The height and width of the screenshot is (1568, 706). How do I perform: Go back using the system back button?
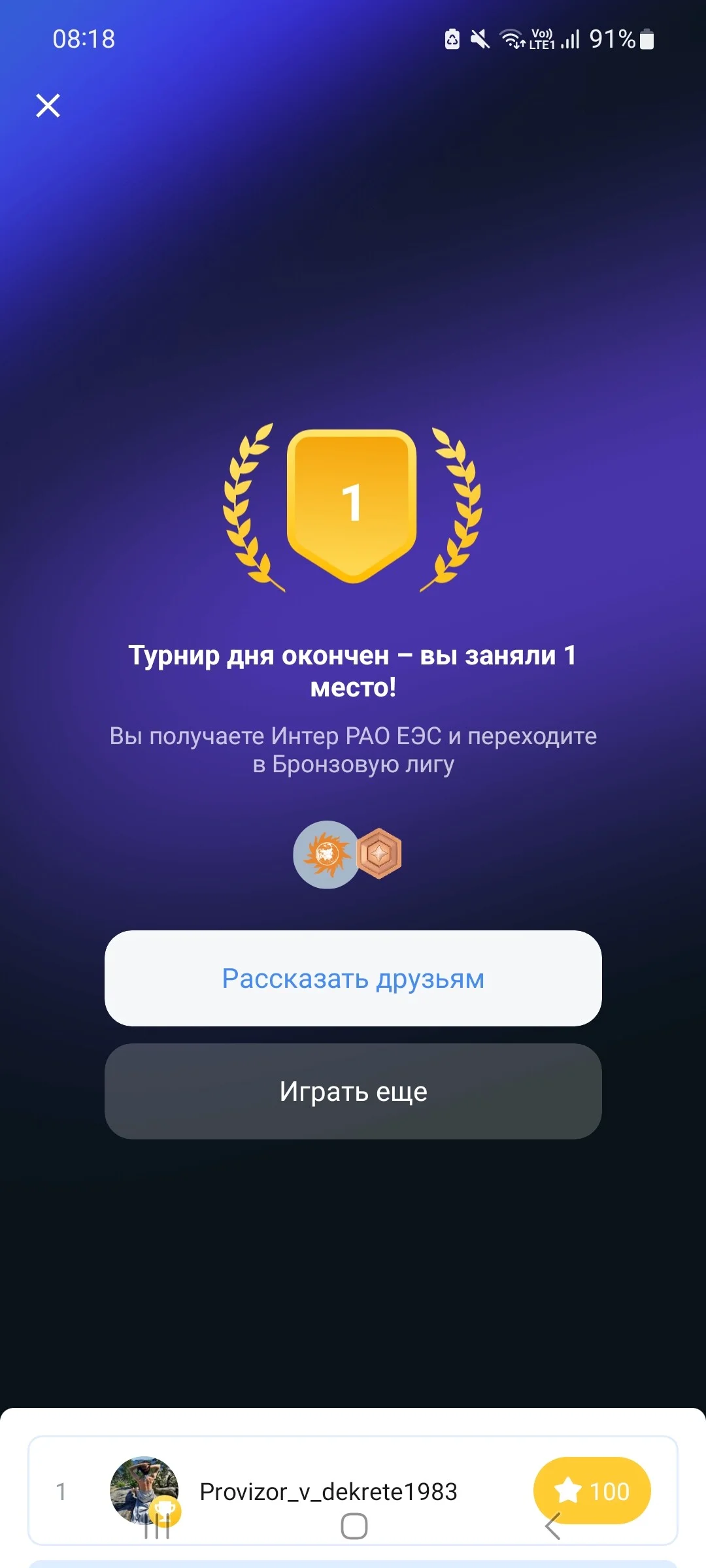(553, 1526)
